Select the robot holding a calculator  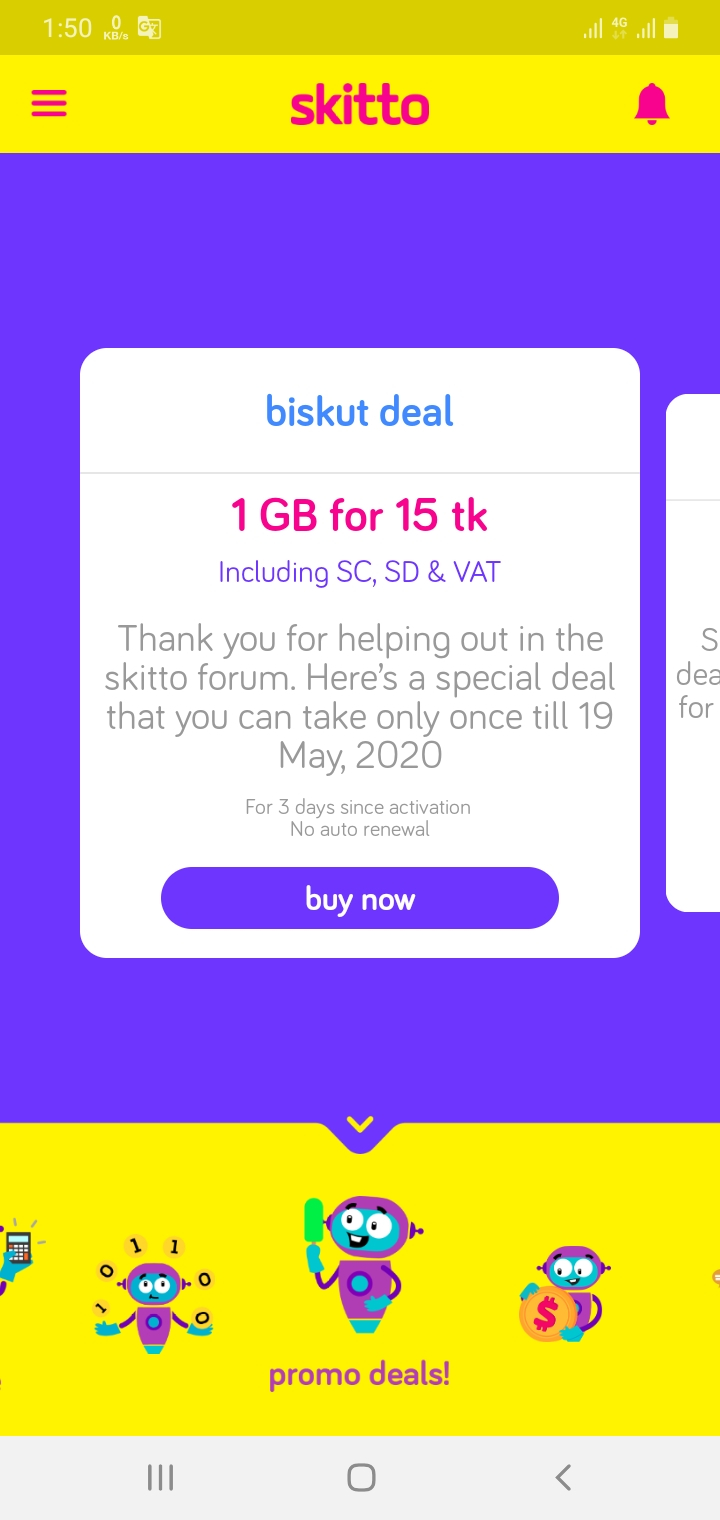(x=15, y=1250)
